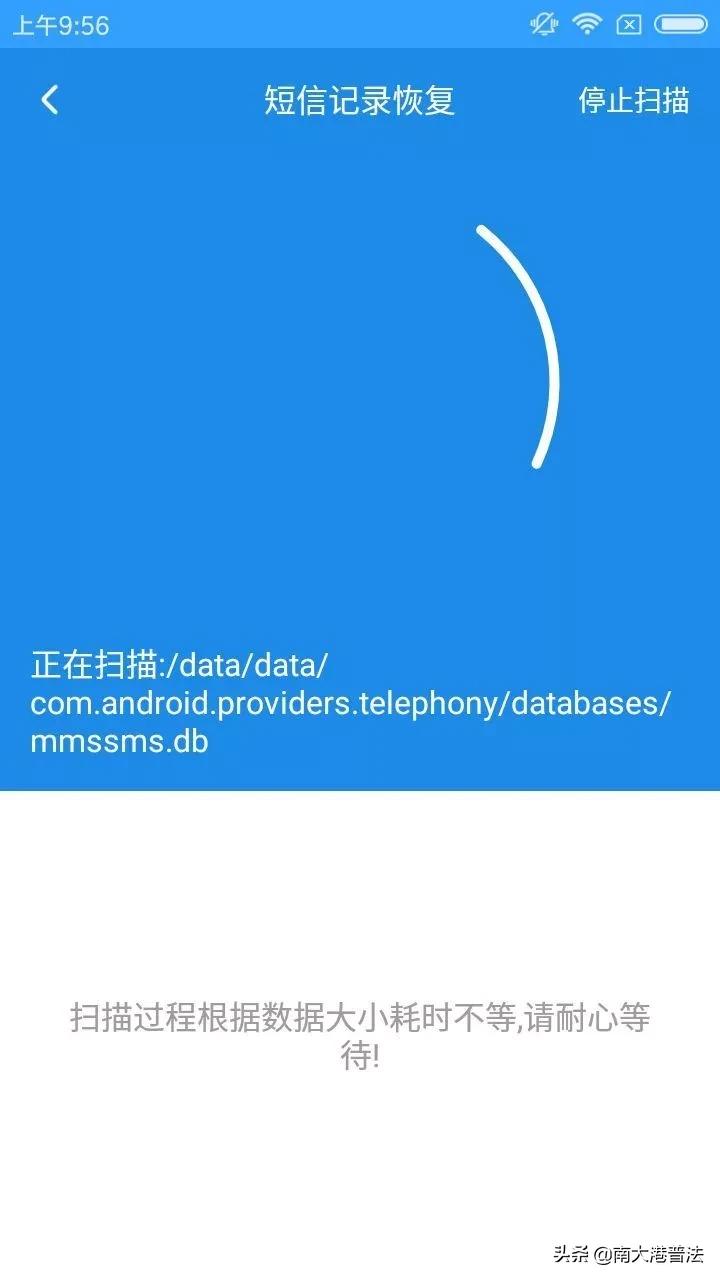Click the back chevron on title bar
Image resolution: width=720 pixels, height=1280 pixels.
tap(48, 100)
